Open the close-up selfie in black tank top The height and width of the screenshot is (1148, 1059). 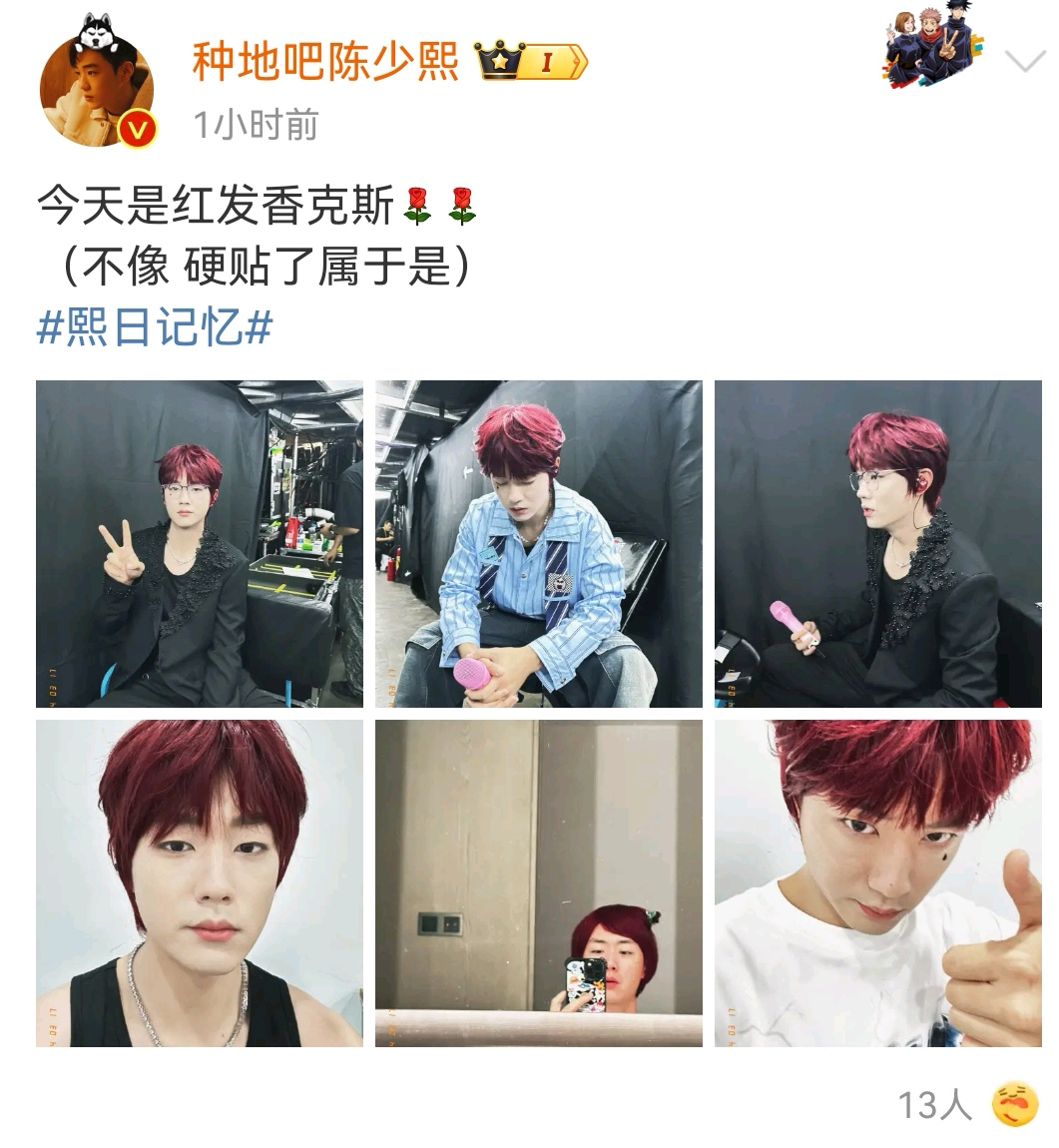coord(199,882)
